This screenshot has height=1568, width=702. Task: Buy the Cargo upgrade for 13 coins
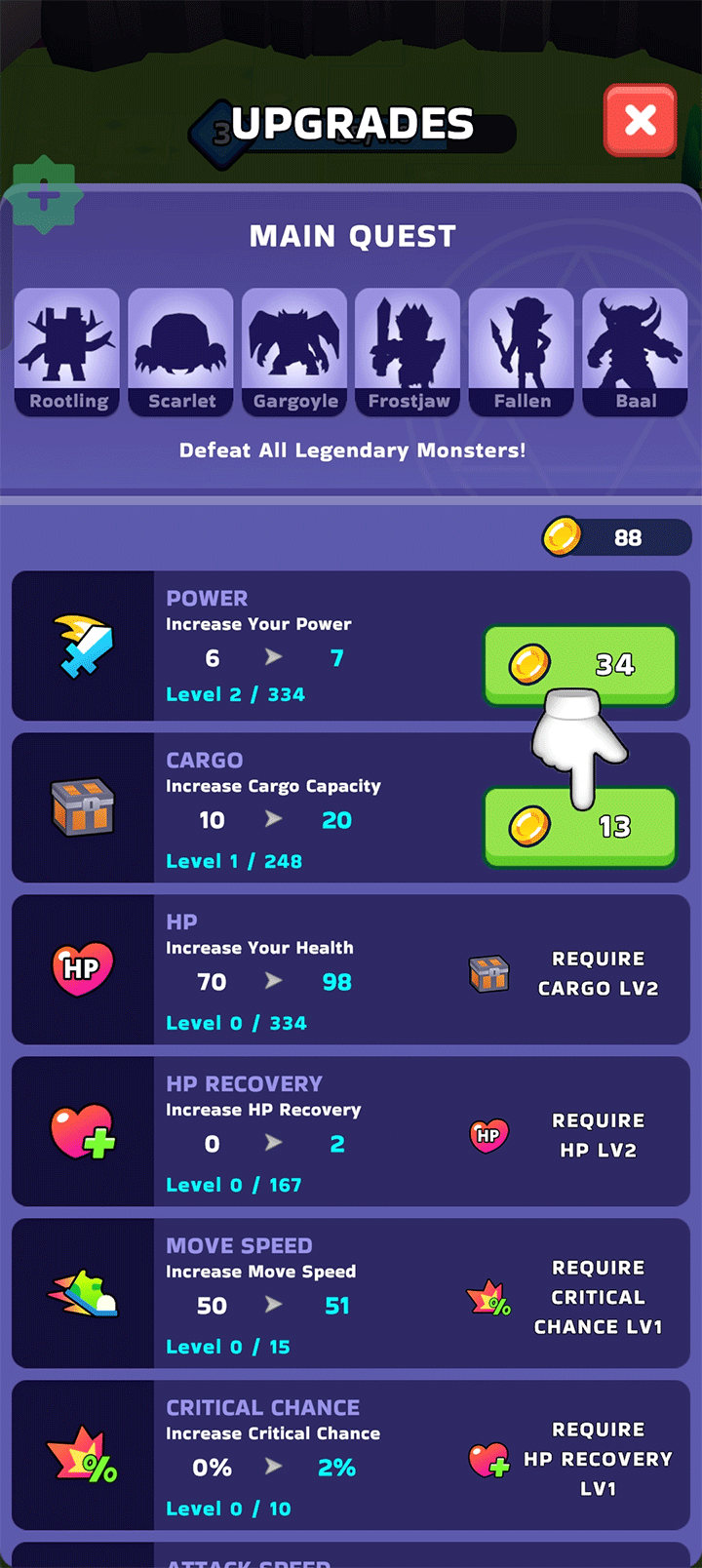pos(579,827)
